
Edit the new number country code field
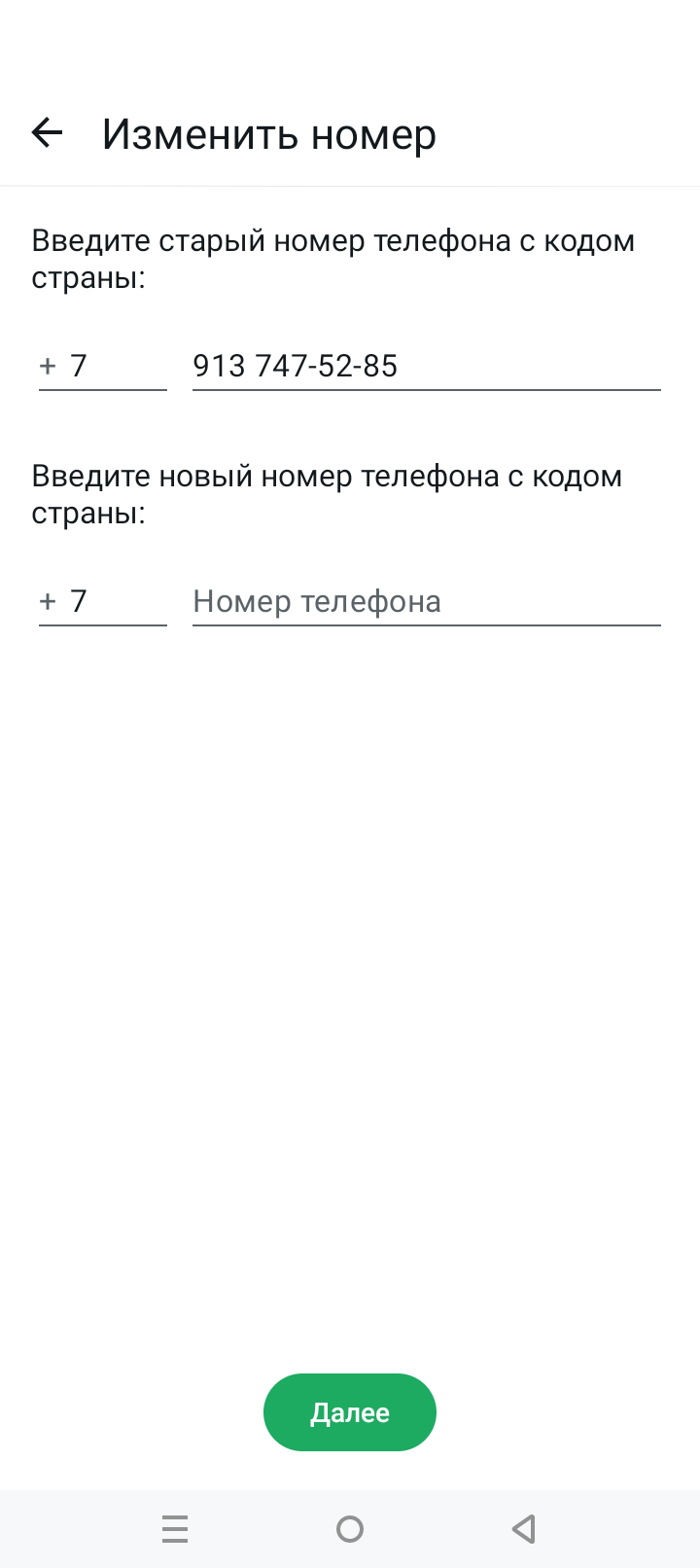(x=103, y=602)
